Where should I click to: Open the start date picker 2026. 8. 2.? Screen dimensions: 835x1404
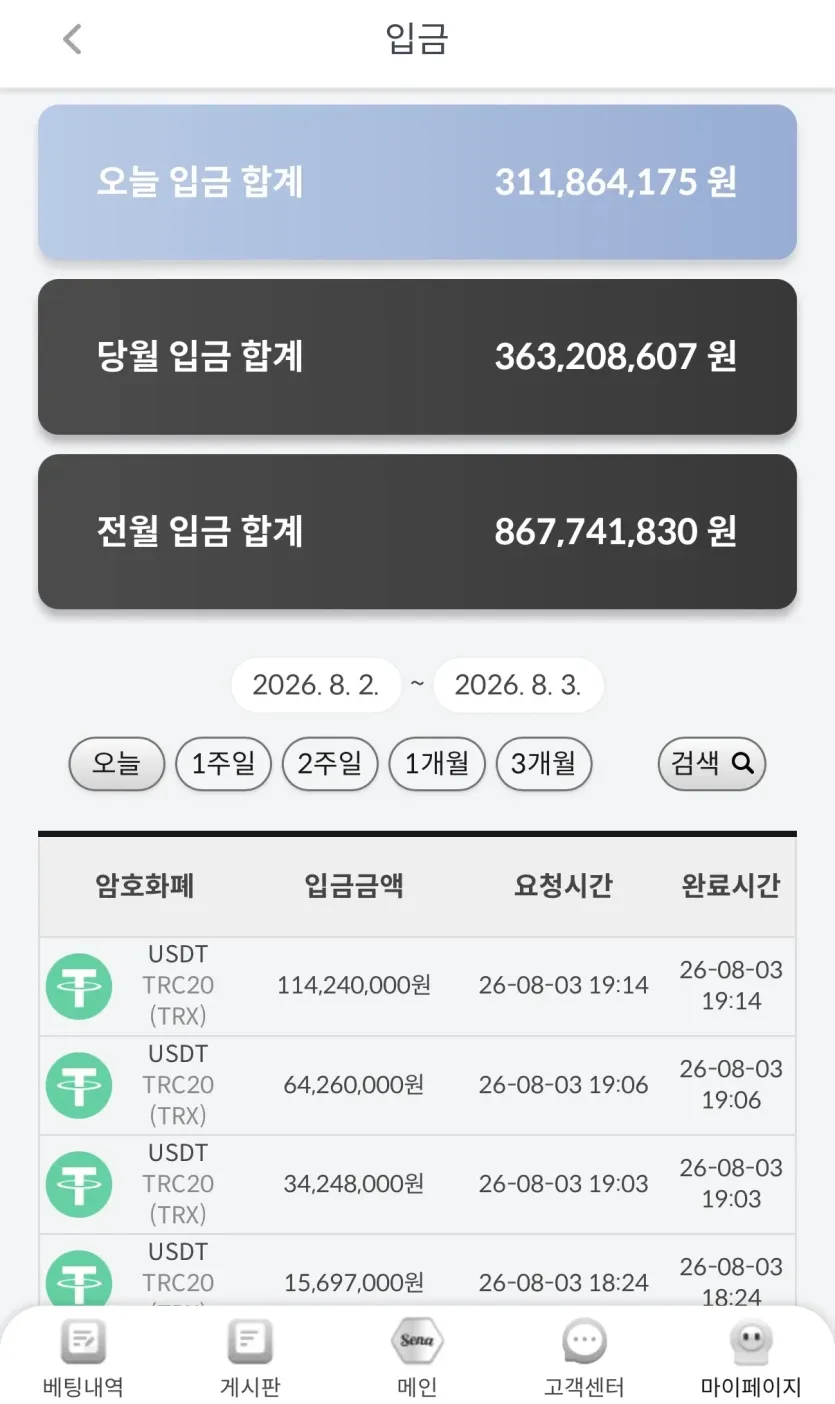(x=316, y=685)
